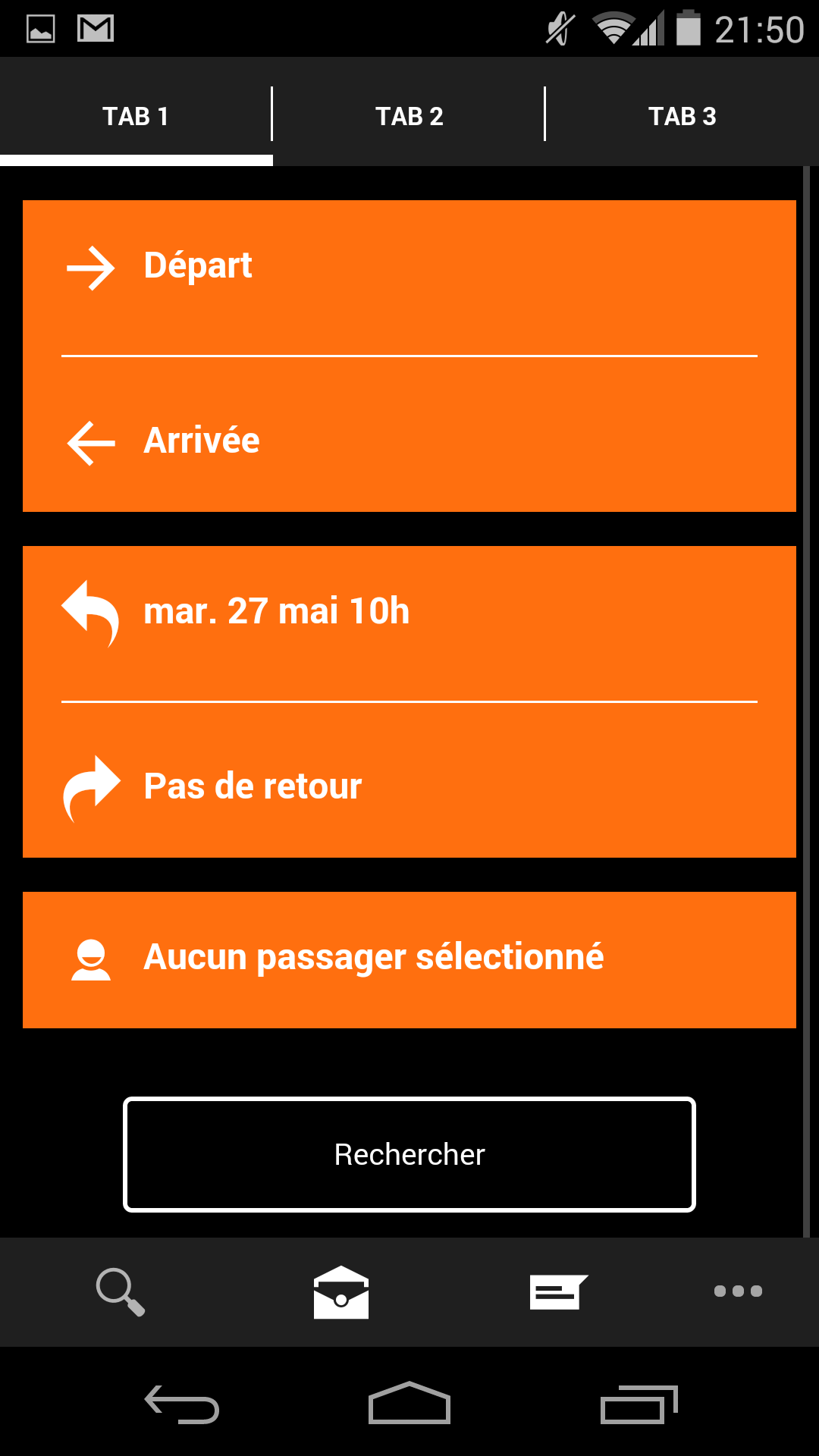Image resolution: width=819 pixels, height=1456 pixels.
Task: Set a return date via Pas de retour
Action: click(409, 787)
